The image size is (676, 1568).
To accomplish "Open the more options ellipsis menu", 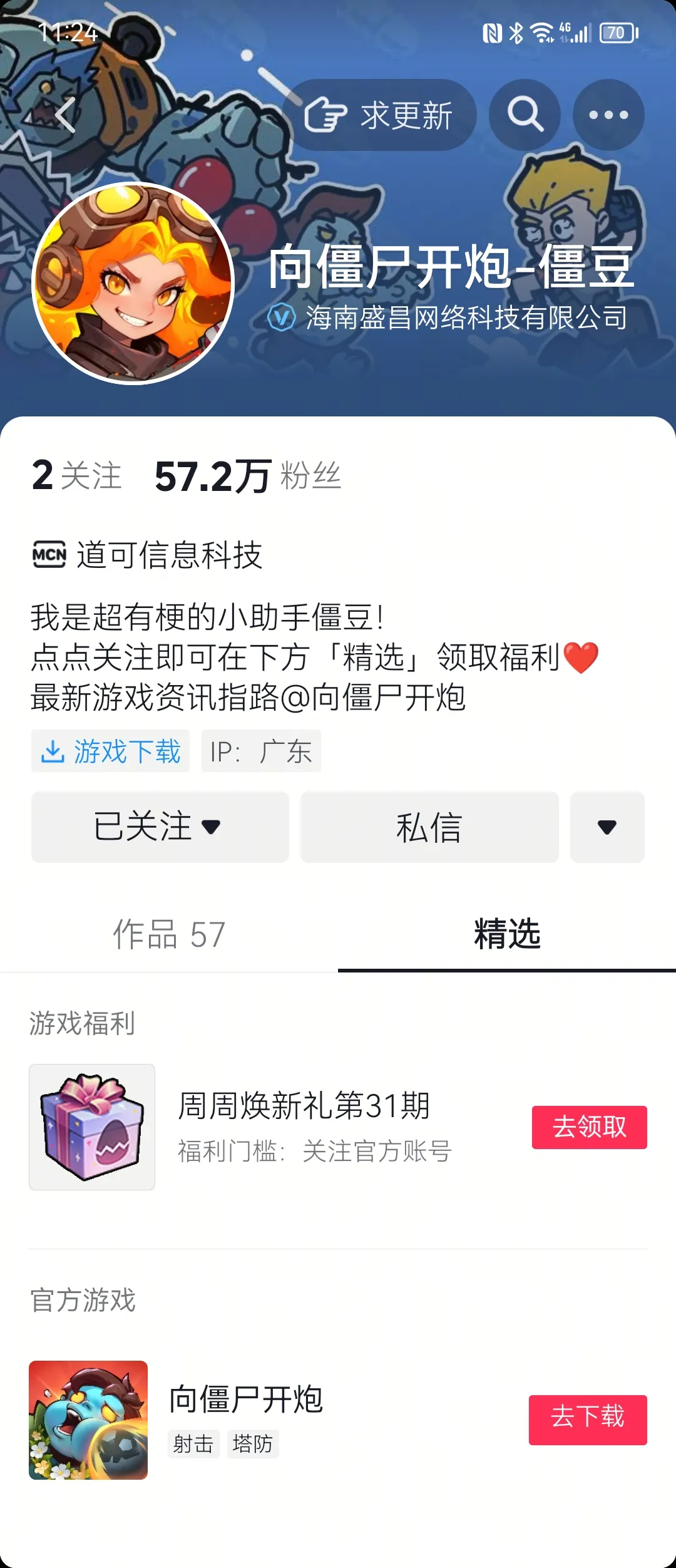I will point(608,115).
